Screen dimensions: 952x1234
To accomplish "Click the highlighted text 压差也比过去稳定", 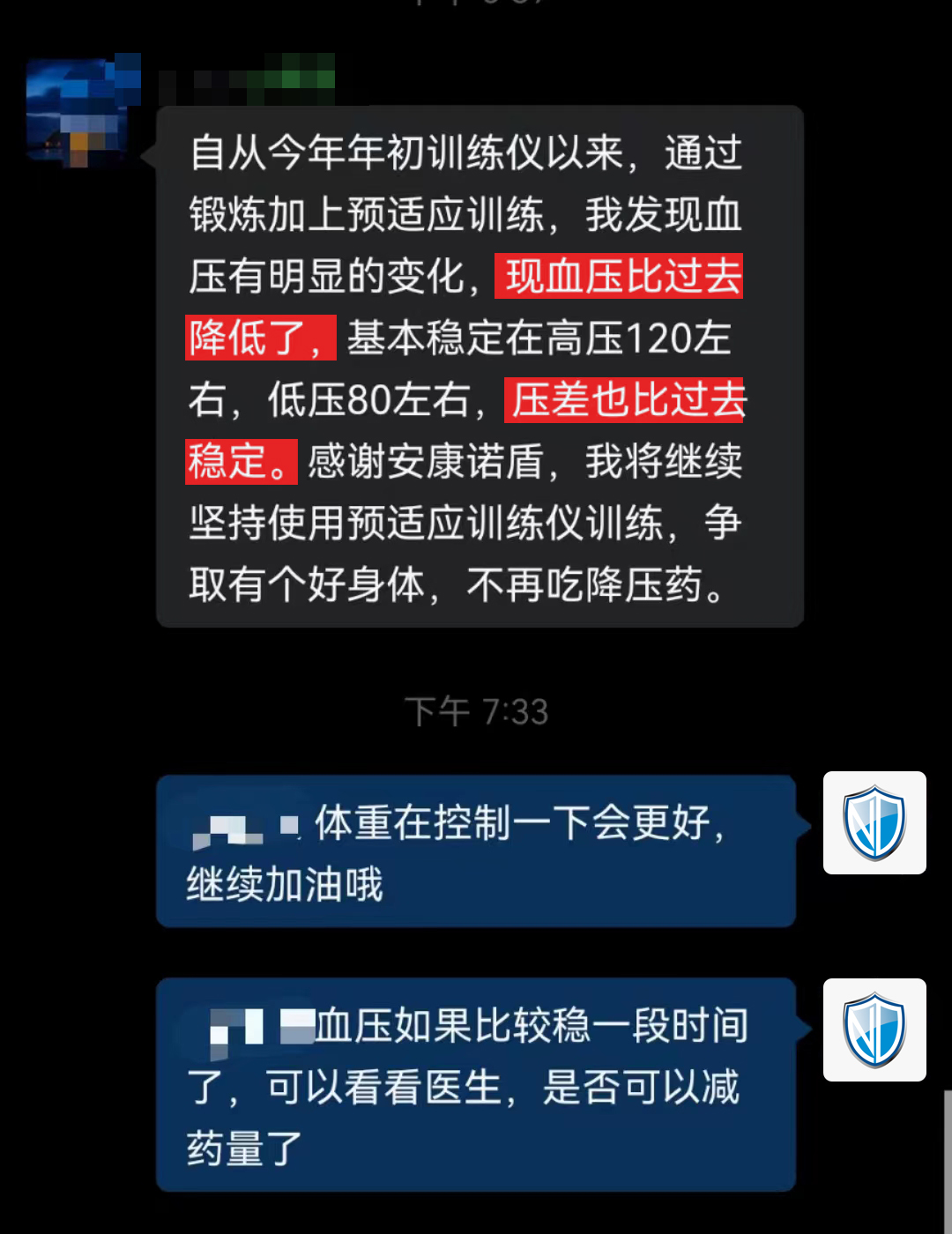I will coord(623,399).
